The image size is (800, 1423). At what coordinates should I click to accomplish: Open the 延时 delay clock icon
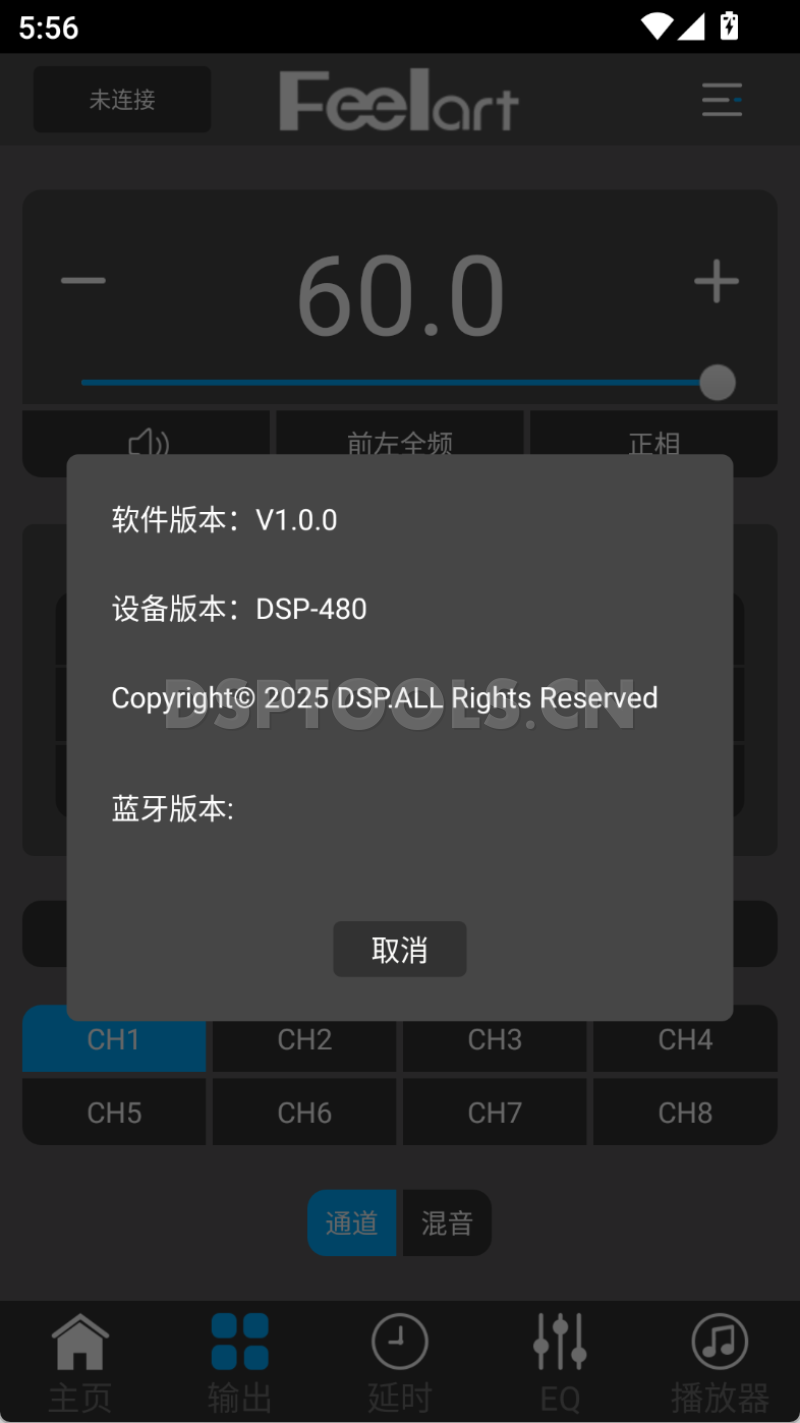click(400, 1360)
